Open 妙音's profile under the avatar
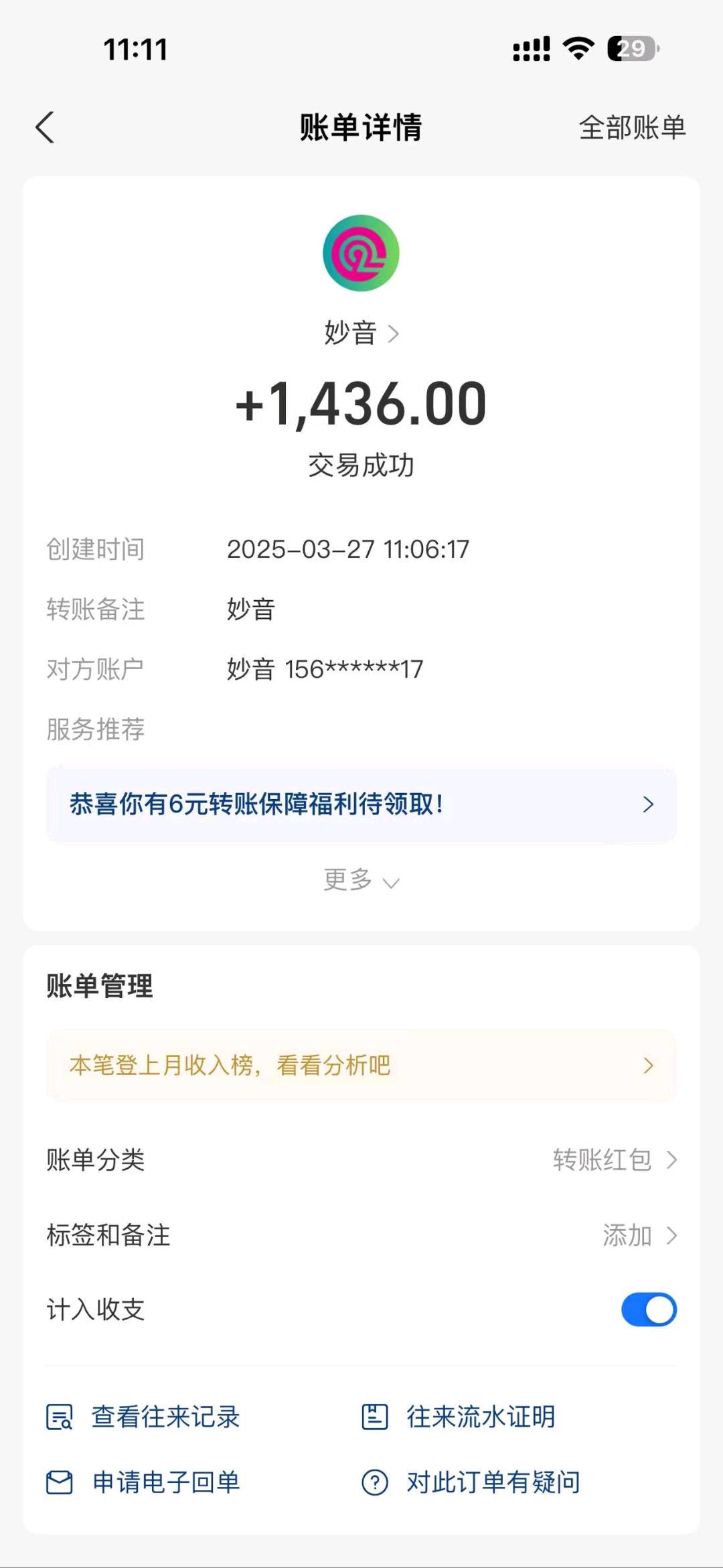The width and height of the screenshot is (723, 1568). [361, 333]
